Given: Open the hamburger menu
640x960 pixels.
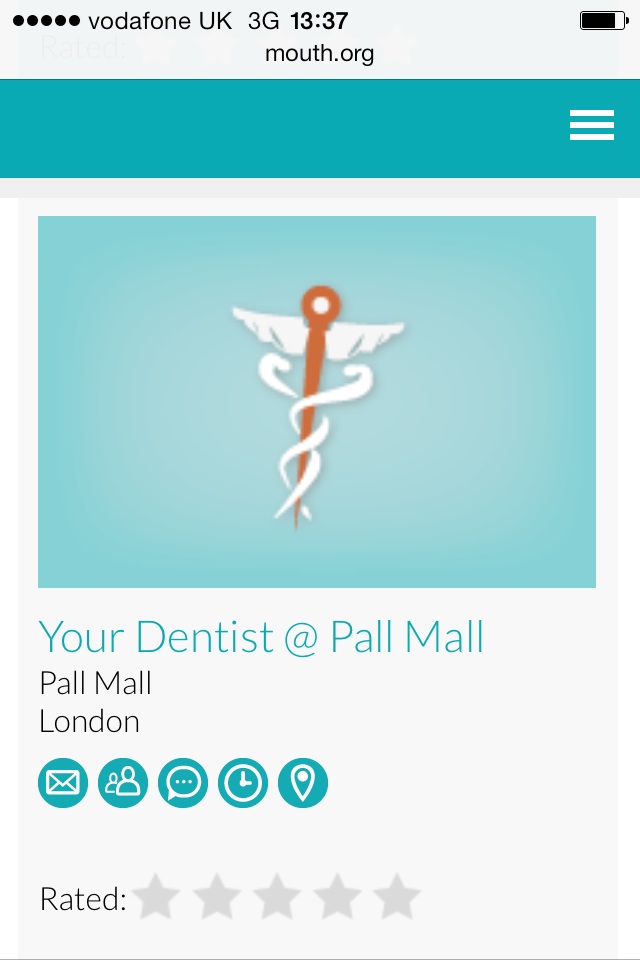Looking at the screenshot, I should click(591, 126).
